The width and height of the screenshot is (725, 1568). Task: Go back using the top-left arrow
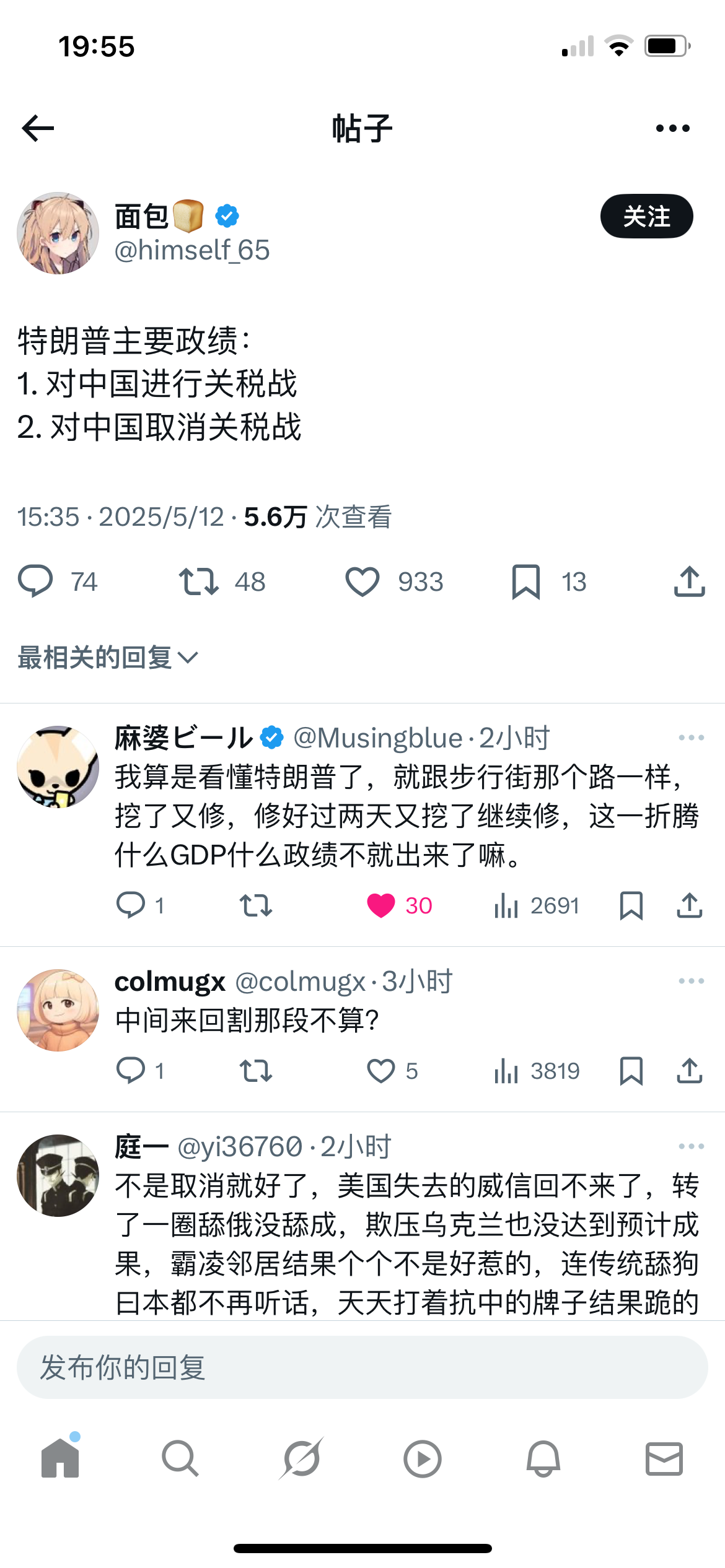38,128
